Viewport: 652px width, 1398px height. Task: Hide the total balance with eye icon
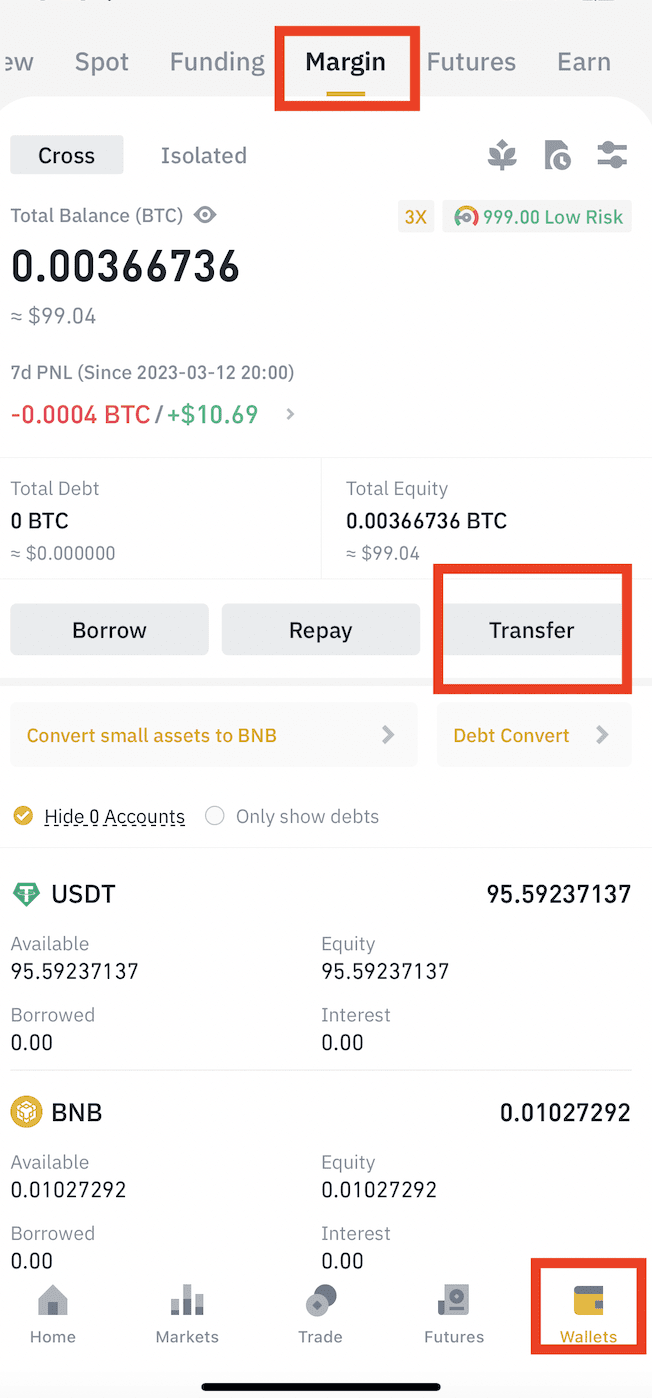tap(205, 215)
